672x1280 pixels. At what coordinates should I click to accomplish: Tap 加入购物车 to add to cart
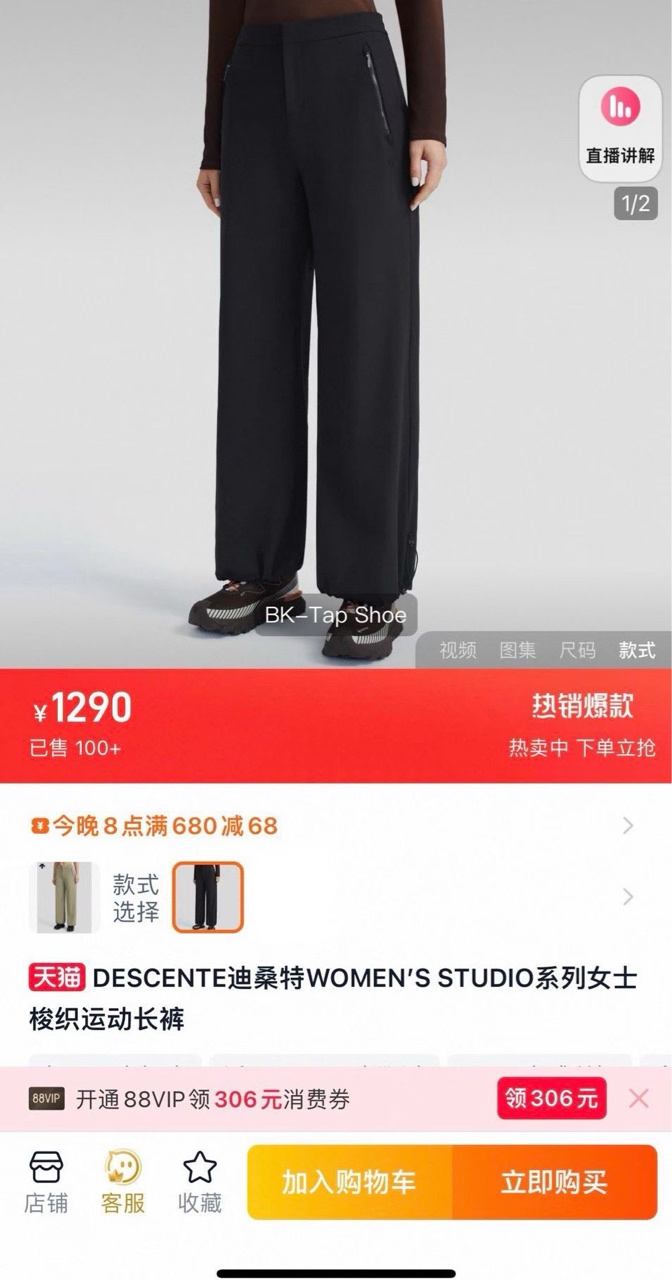(x=349, y=1182)
